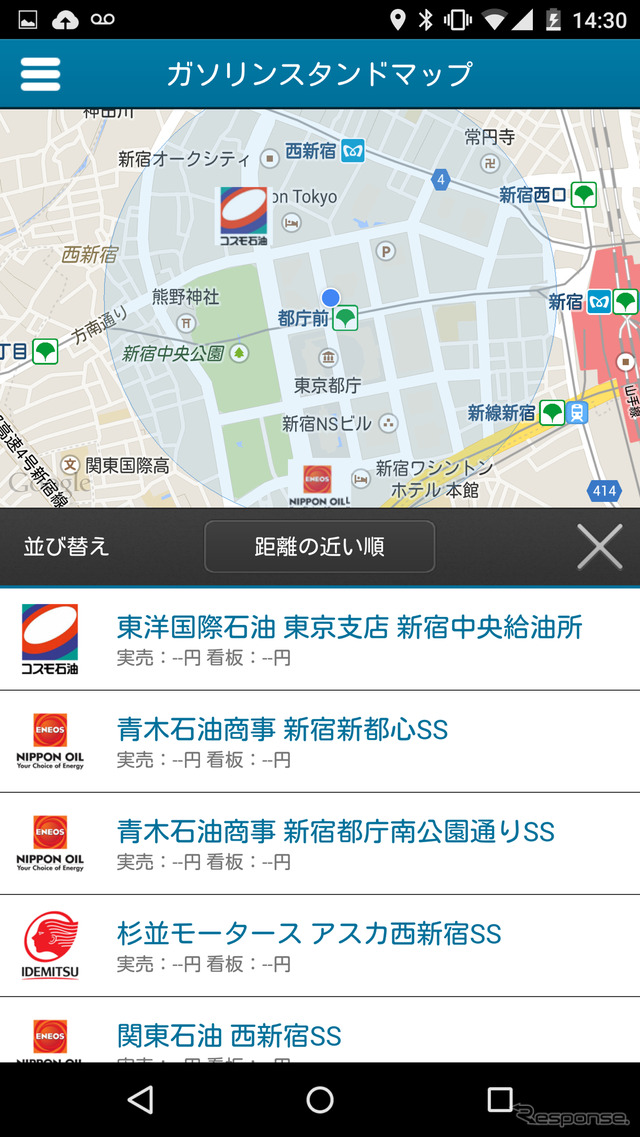This screenshot has width=640, height=1137.
Task: Close the station list panel
Action: [x=599, y=546]
